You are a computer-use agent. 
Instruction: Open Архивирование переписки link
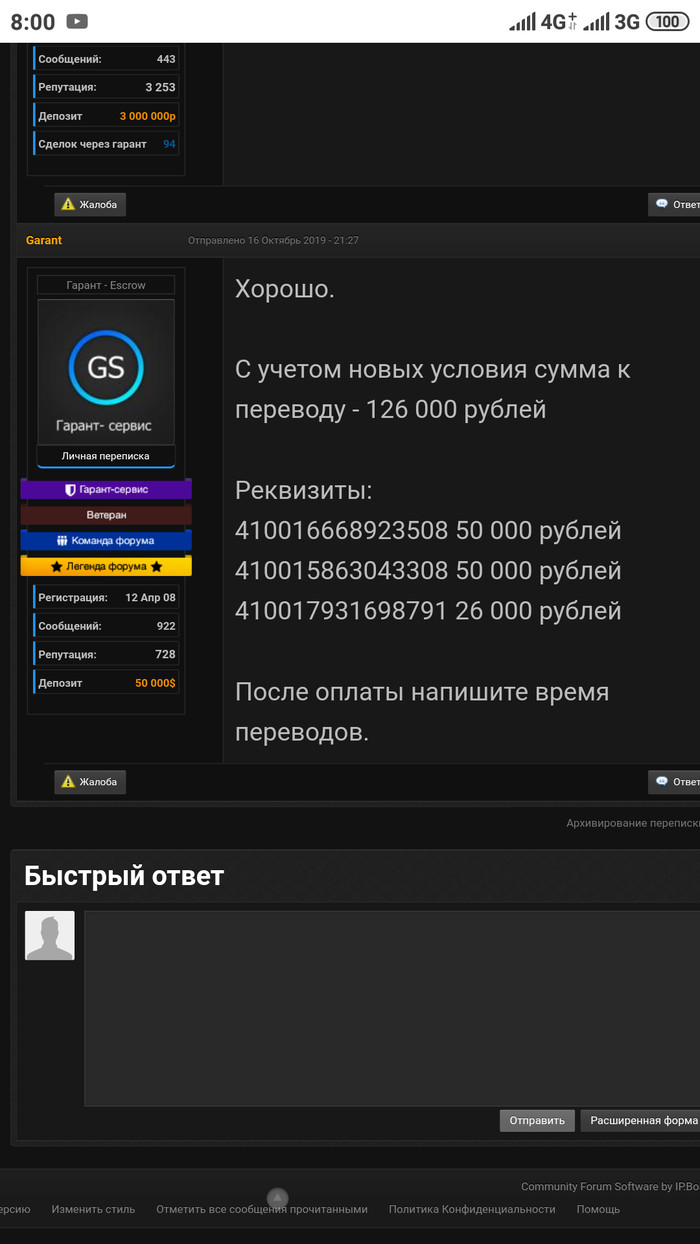pos(632,823)
